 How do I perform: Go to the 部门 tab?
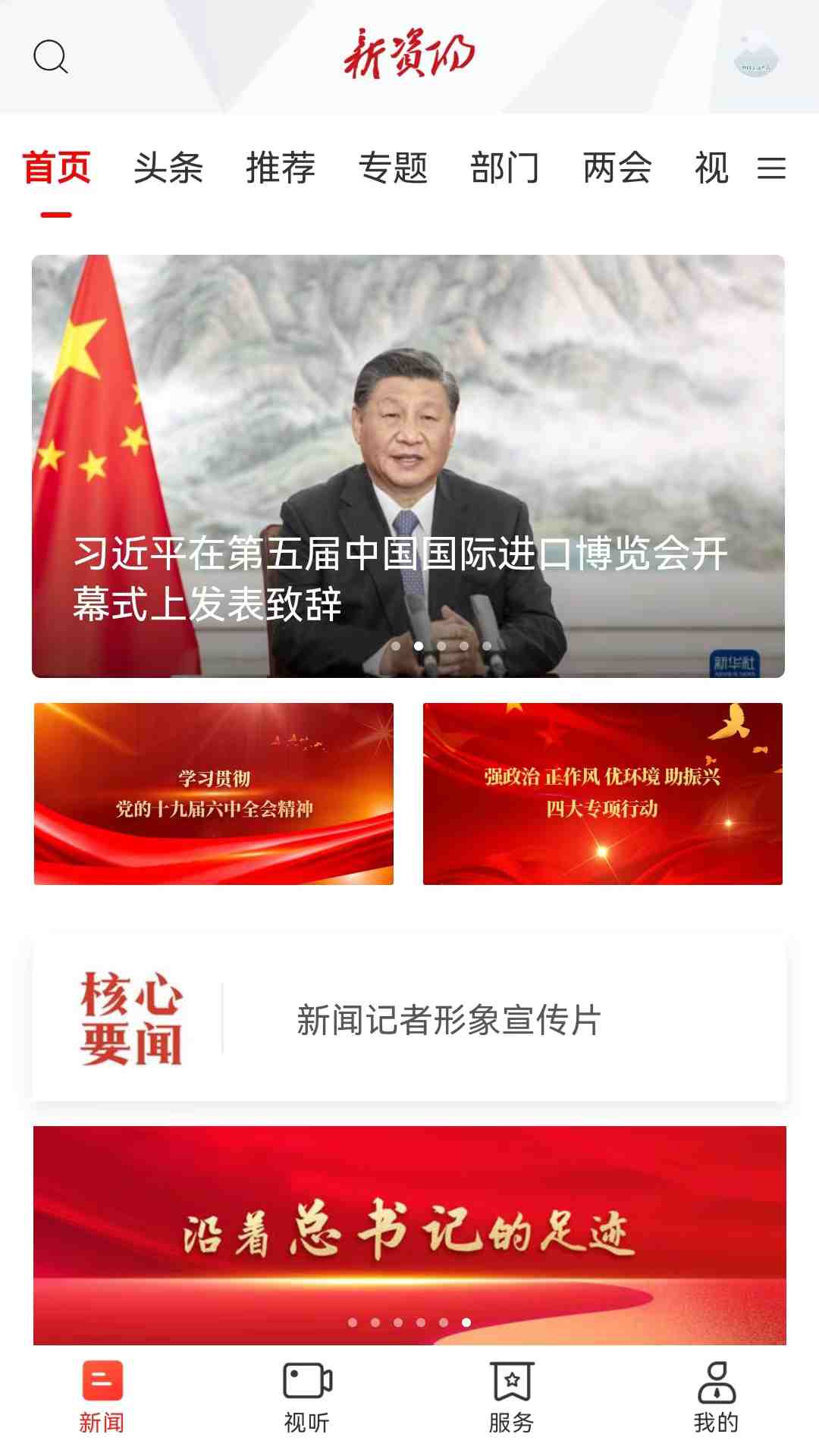point(505,168)
